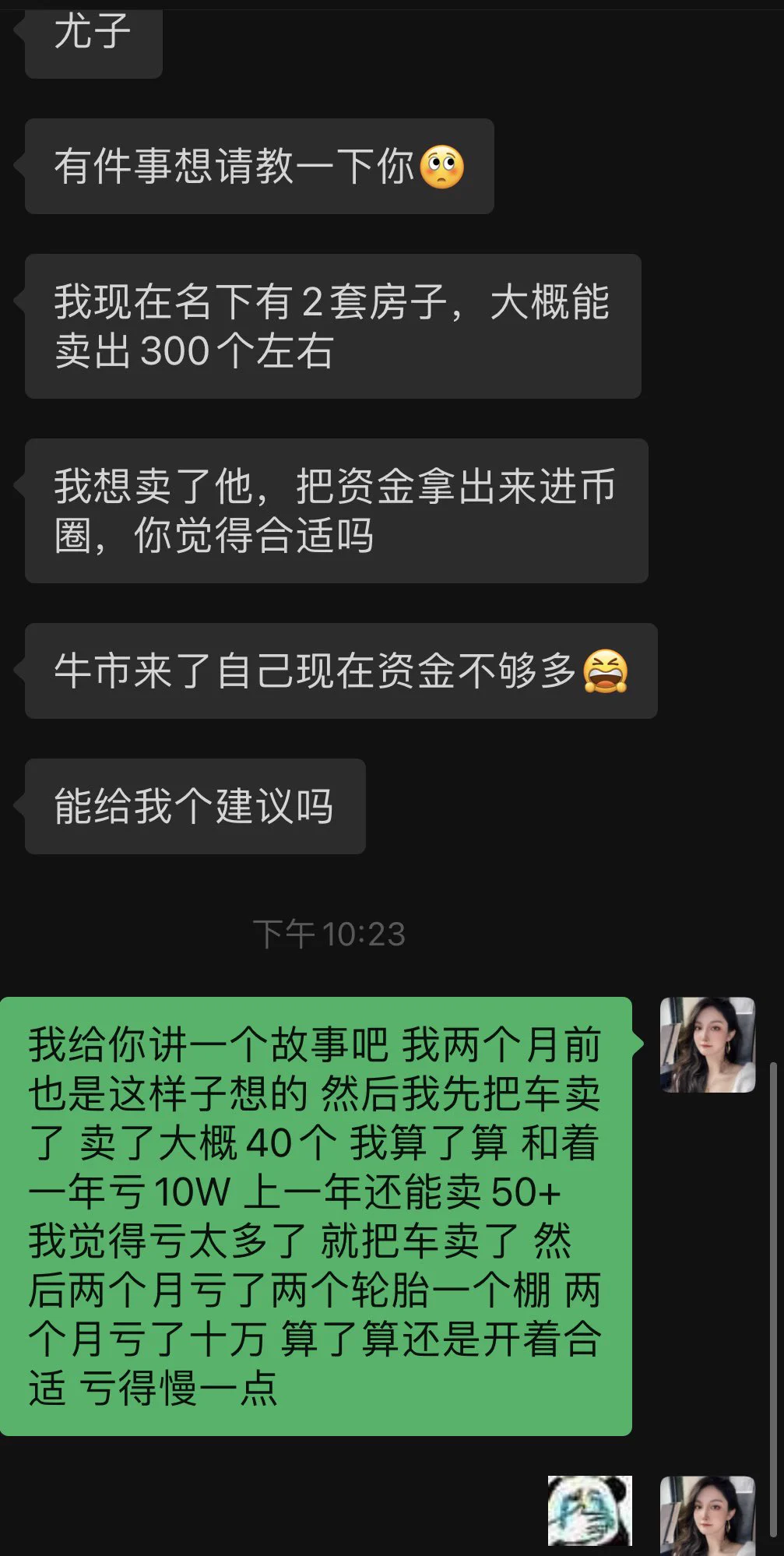
Task: Open the avatar beside the long green message
Action: 707,1044
